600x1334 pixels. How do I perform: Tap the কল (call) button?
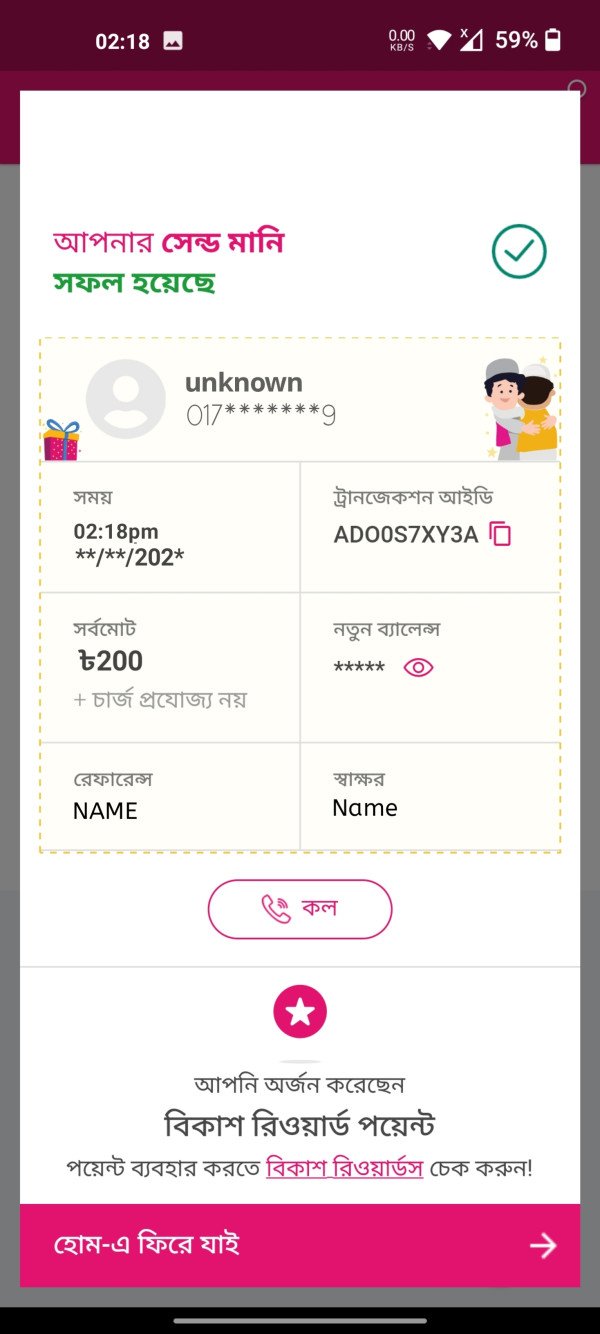pos(300,909)
